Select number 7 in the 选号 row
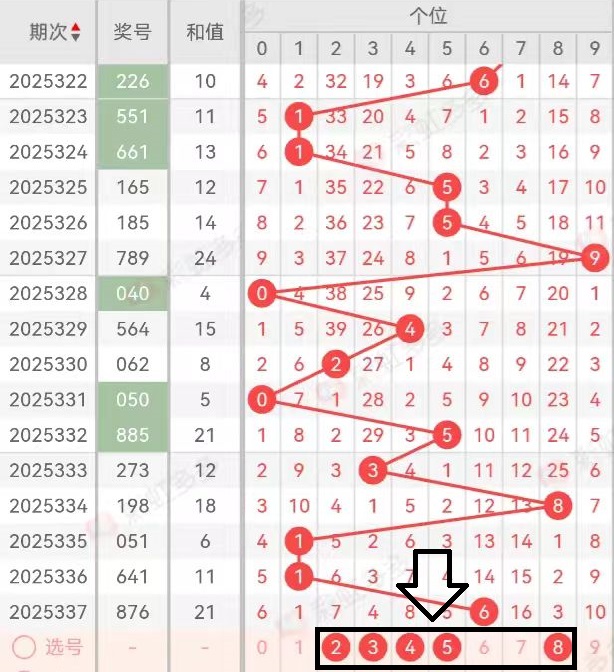Viewport: 614px width, 672px height. click(521, 647)
